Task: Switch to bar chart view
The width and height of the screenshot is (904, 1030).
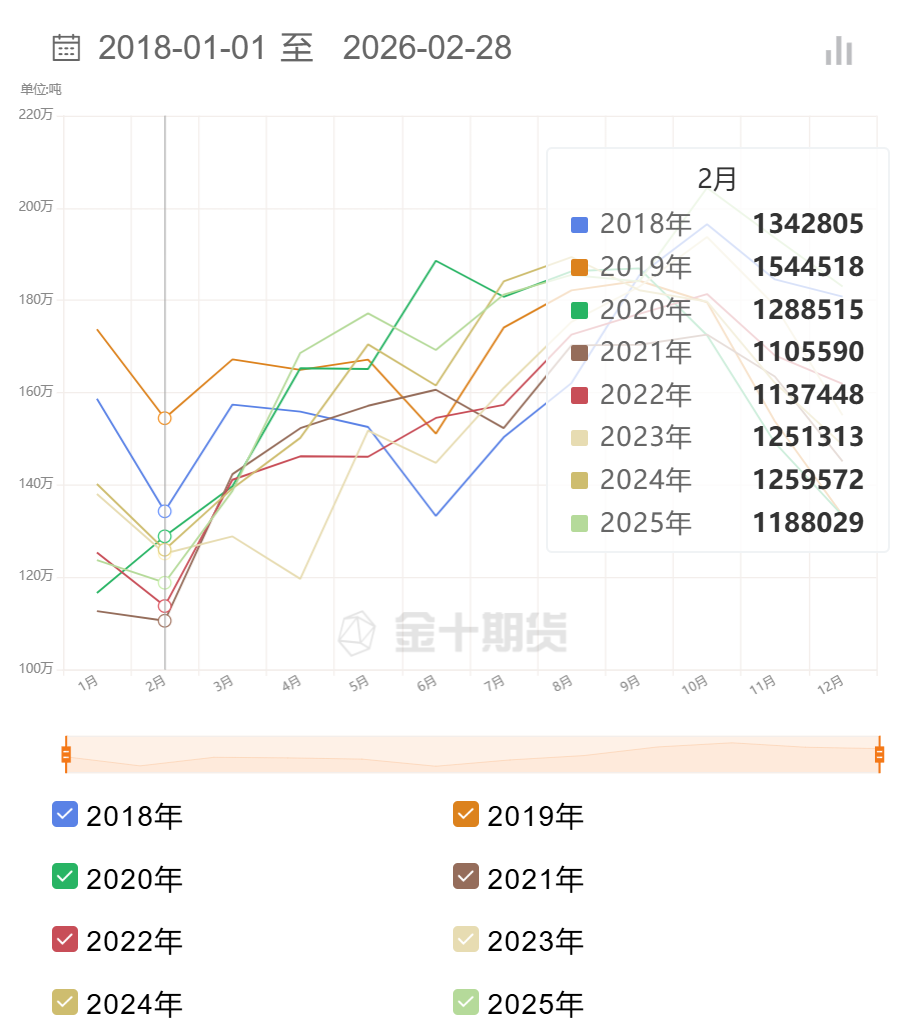Action: pos(838,51)
